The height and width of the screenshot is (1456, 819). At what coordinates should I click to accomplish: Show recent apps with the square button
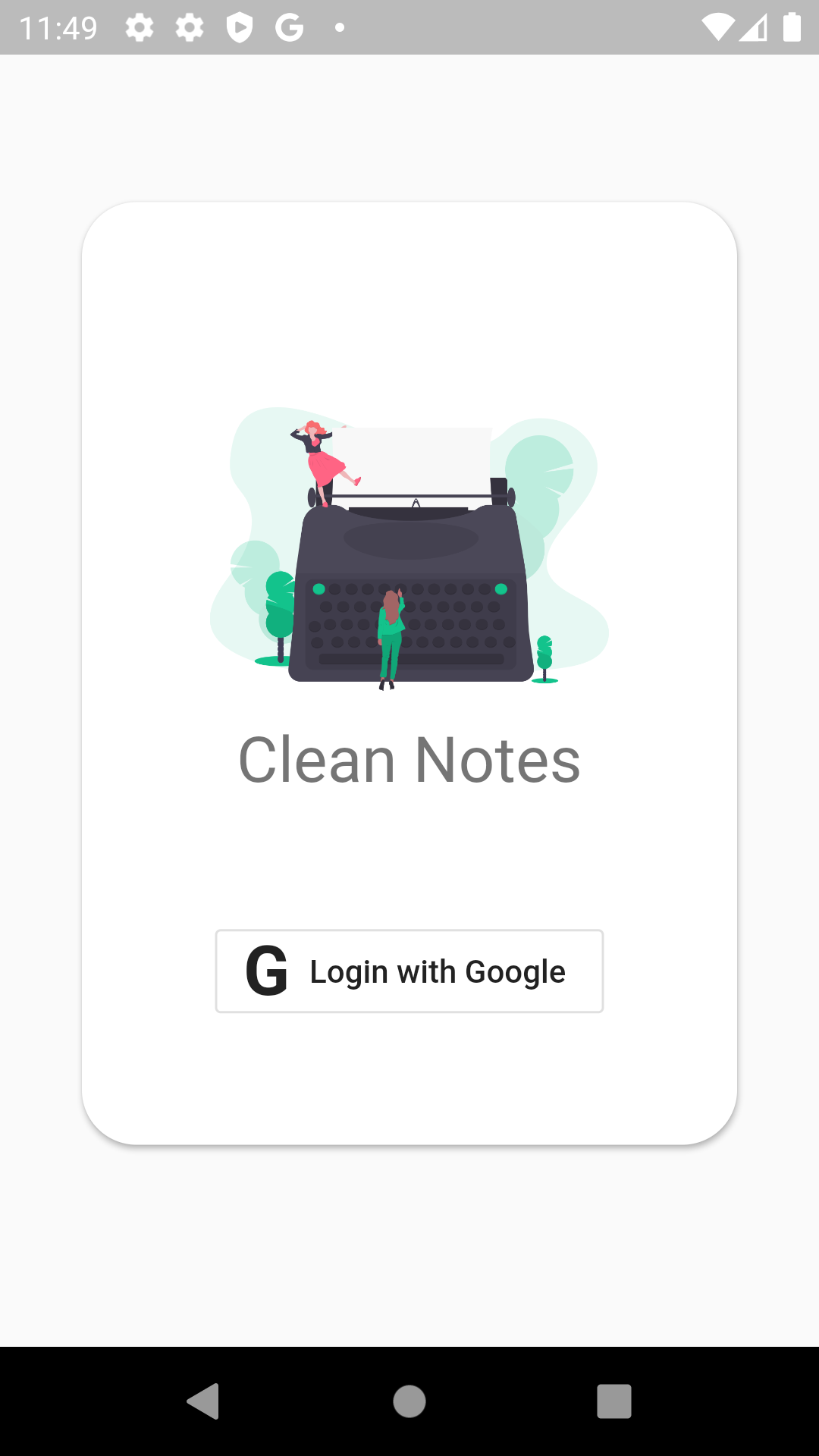614,1401
